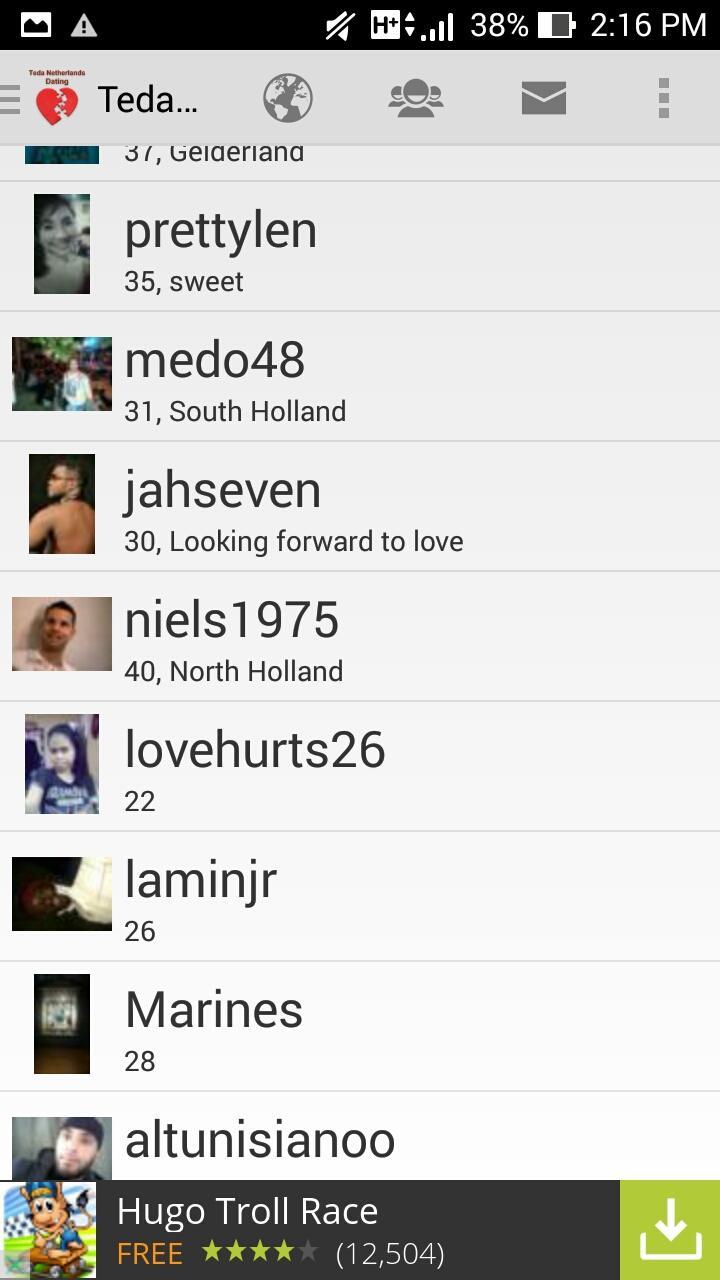720x1280 pixels.
Task: View medo48's profile
Action: (x=360, y=377)
